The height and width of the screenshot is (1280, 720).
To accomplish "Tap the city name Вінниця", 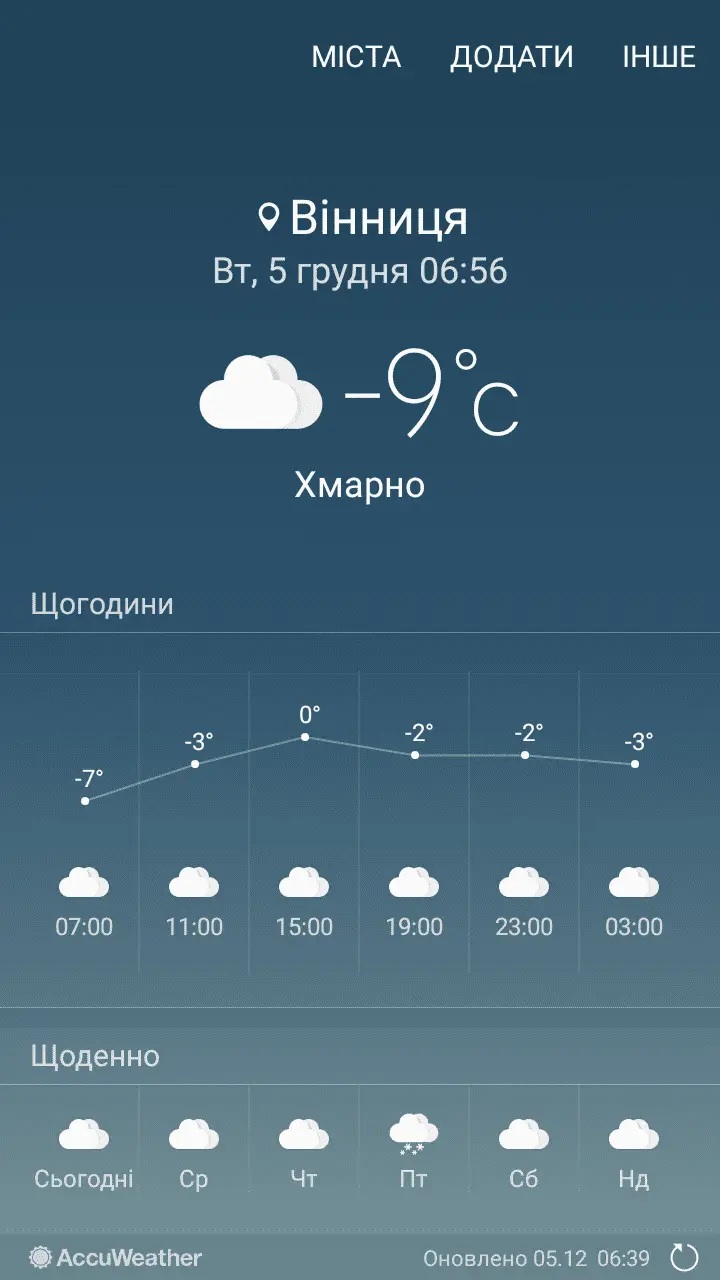I will 382,219.
